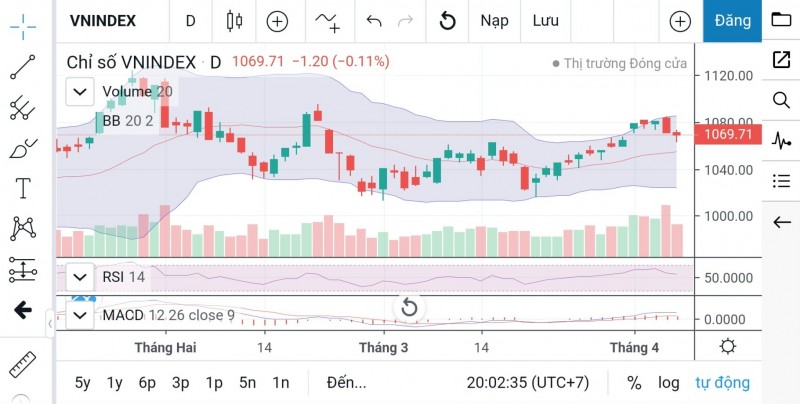Collapse the Volume indicator legend
800x404 pixels.
(x=80, y=92)
